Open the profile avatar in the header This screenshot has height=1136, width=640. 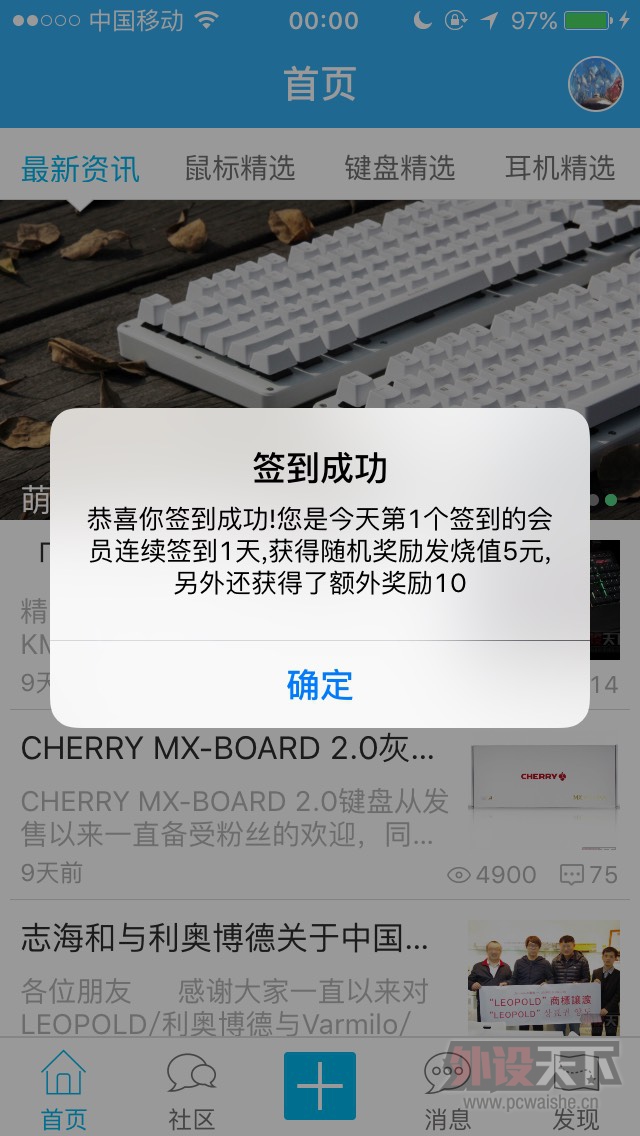pyautogui.click(x=595, y=84)
